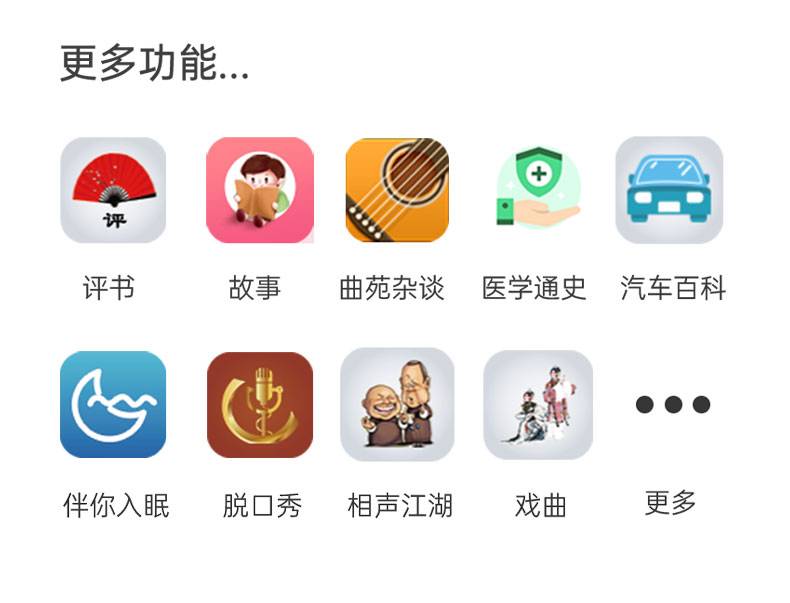Select the 曲苑杂谈 guitar icon
Image resolution: width=790 pixels, height=603 pixels.
[397, 190]
